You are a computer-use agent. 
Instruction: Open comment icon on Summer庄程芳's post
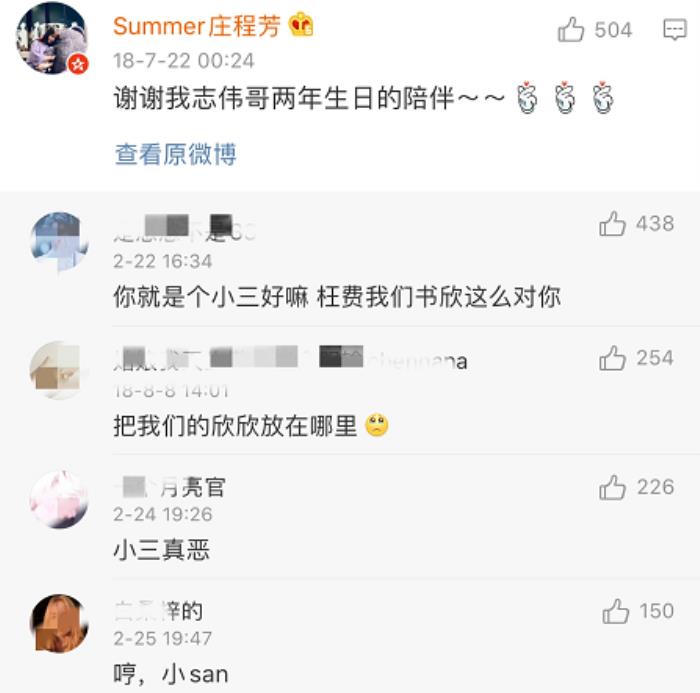(x=675, y=31)
